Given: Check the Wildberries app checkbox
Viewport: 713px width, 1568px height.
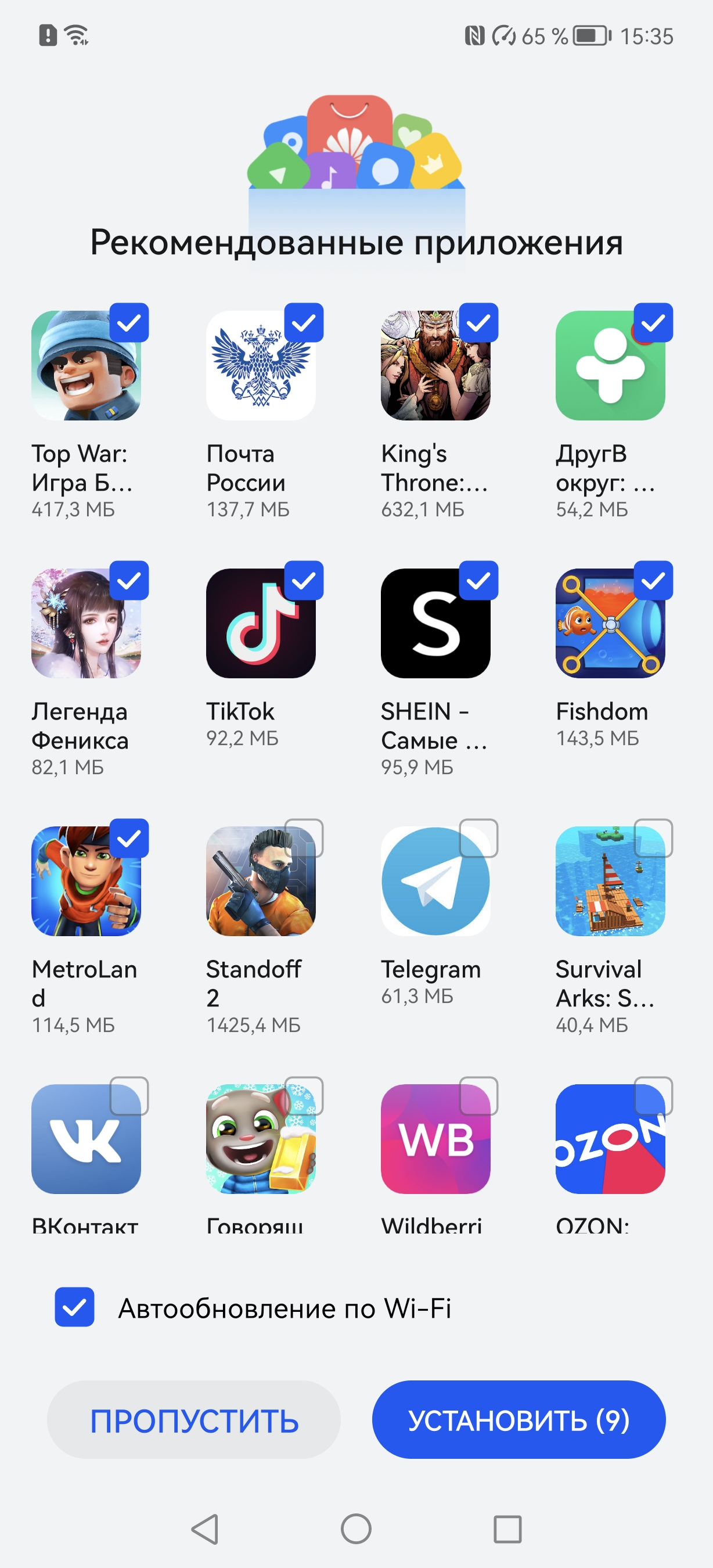Looking at the screenshot, I should pyautogui.click(x=478, y=1096).
